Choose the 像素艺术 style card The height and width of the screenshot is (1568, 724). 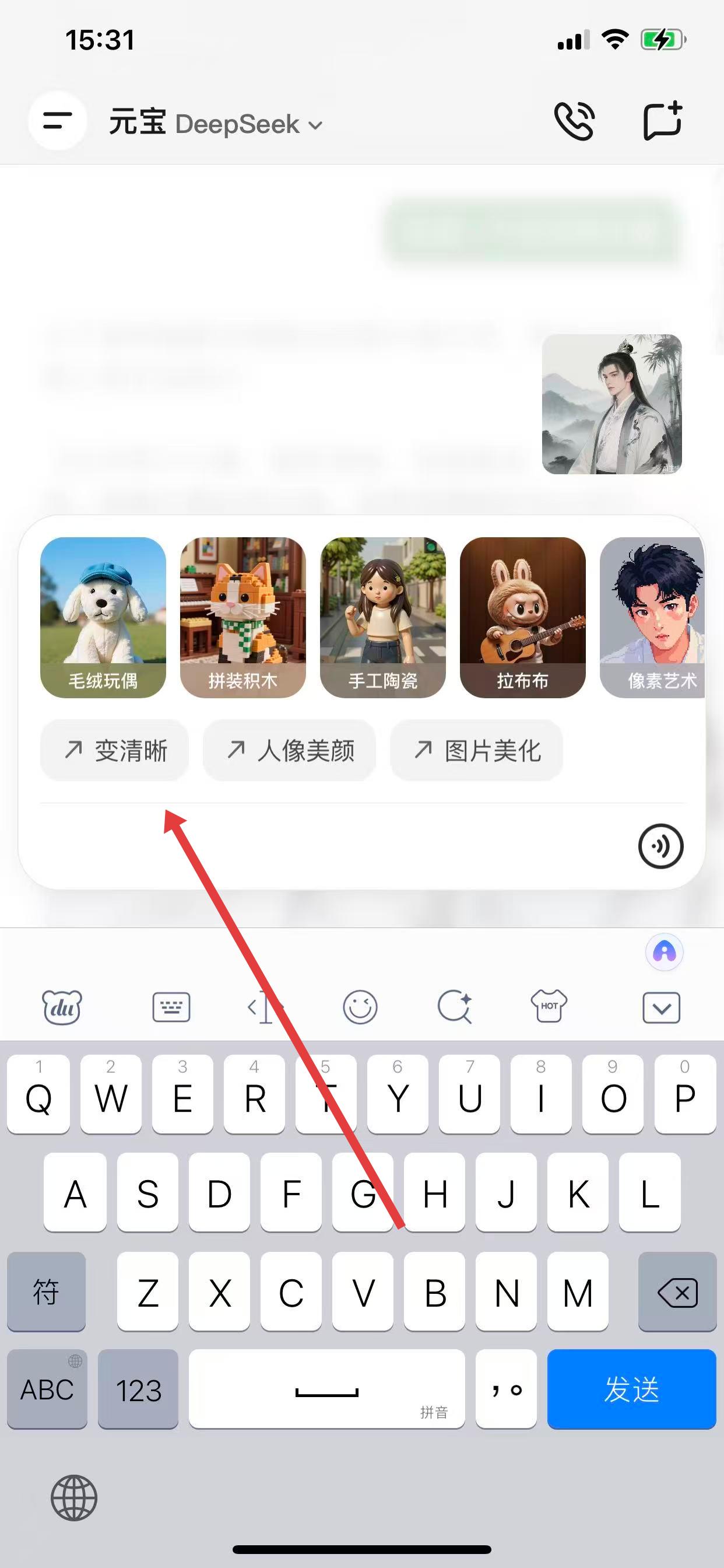point(652,617)
